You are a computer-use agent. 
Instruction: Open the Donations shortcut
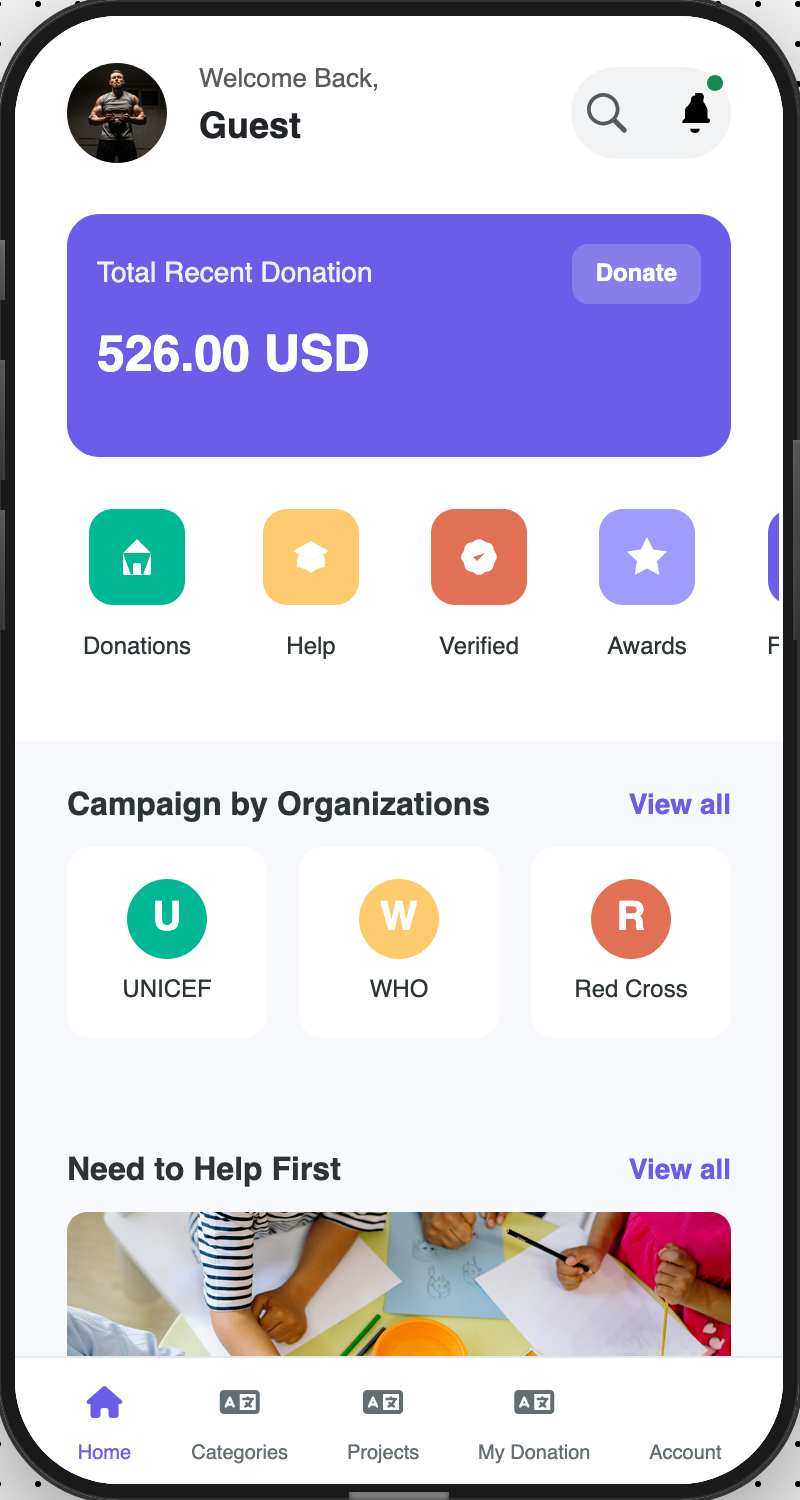(137, 558)
